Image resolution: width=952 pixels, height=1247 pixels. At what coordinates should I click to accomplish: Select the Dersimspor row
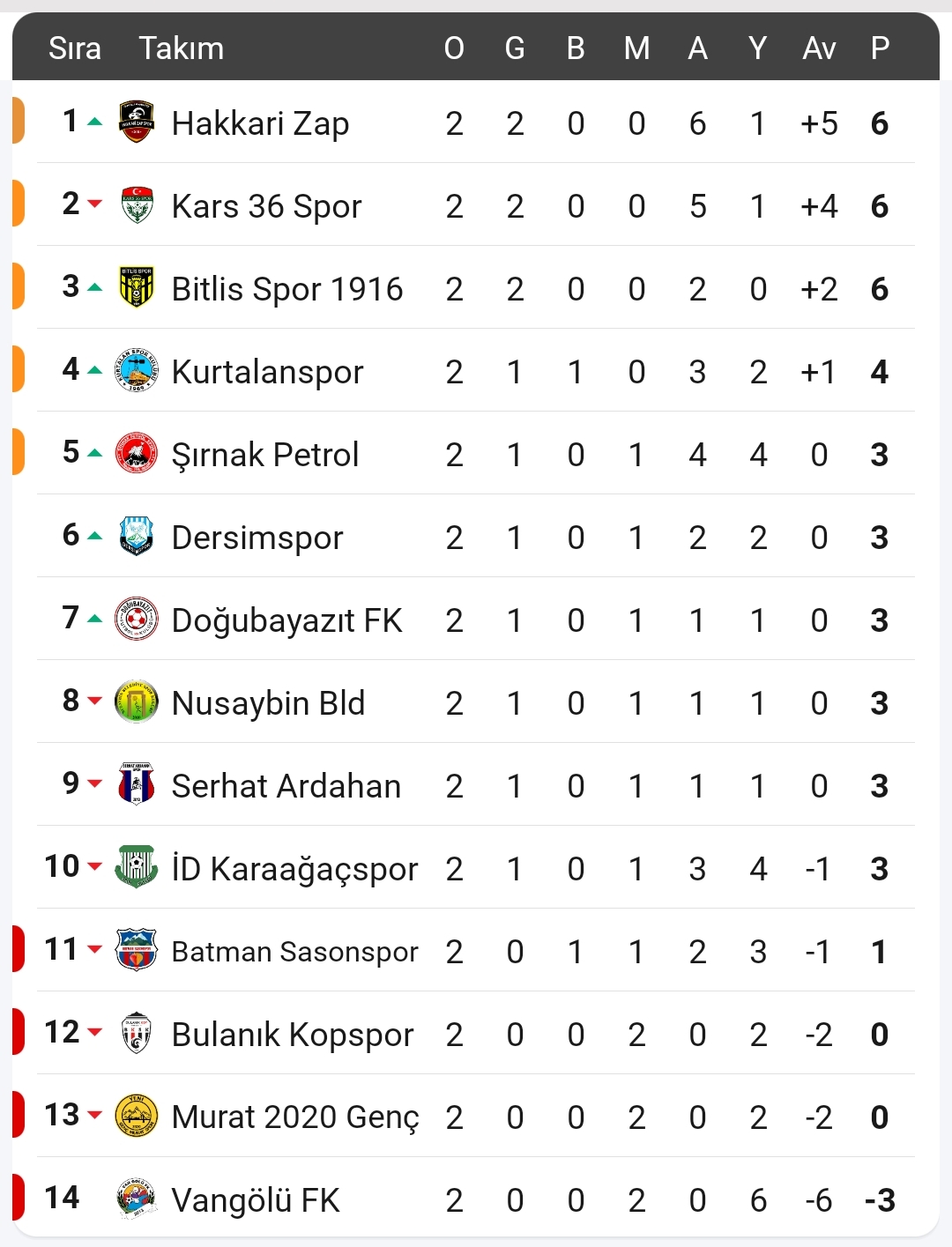pyautogui.click(x=257, y=538)
